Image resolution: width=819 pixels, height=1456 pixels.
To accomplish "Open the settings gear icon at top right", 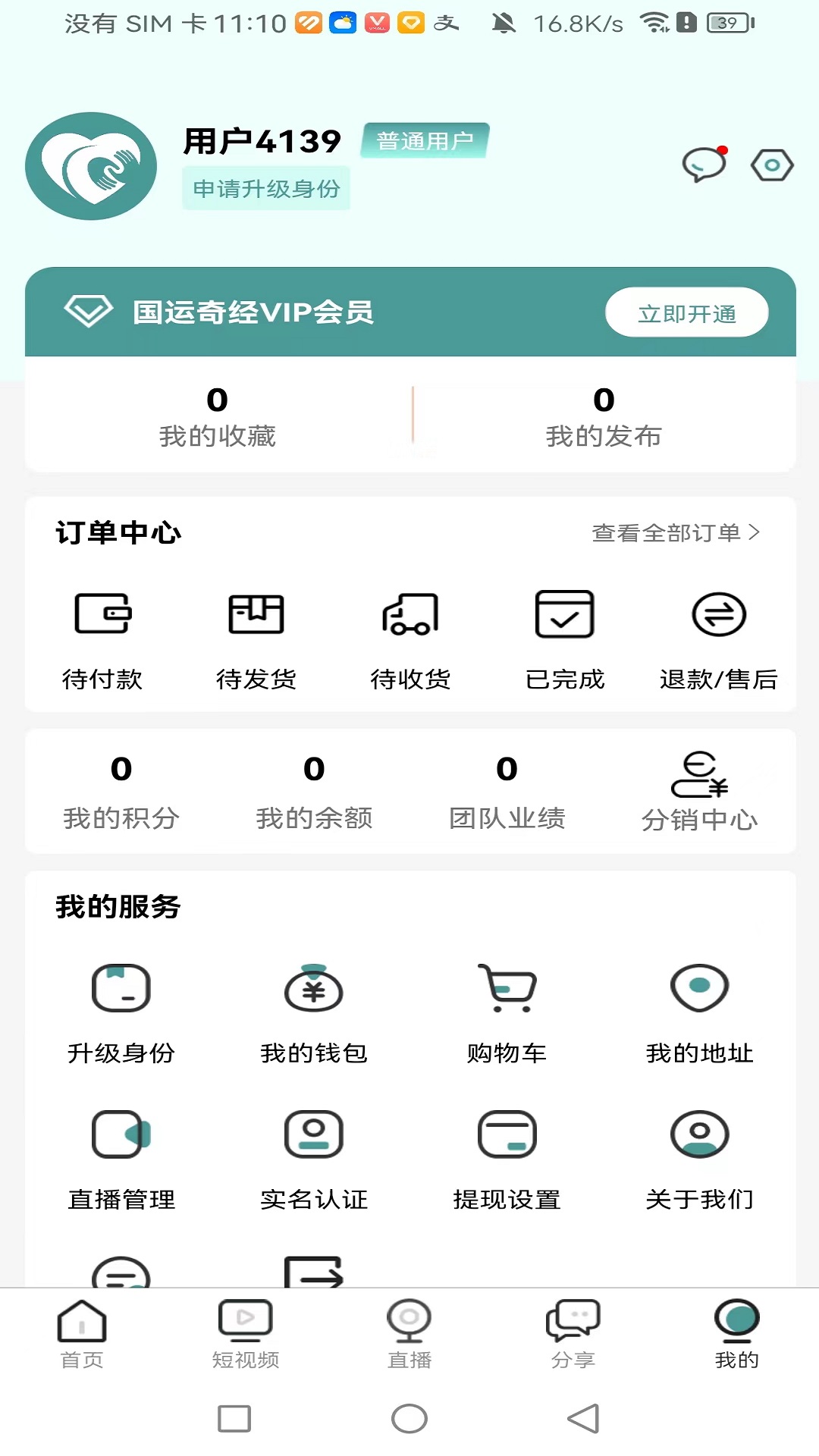I will click(x=771, y=163).
